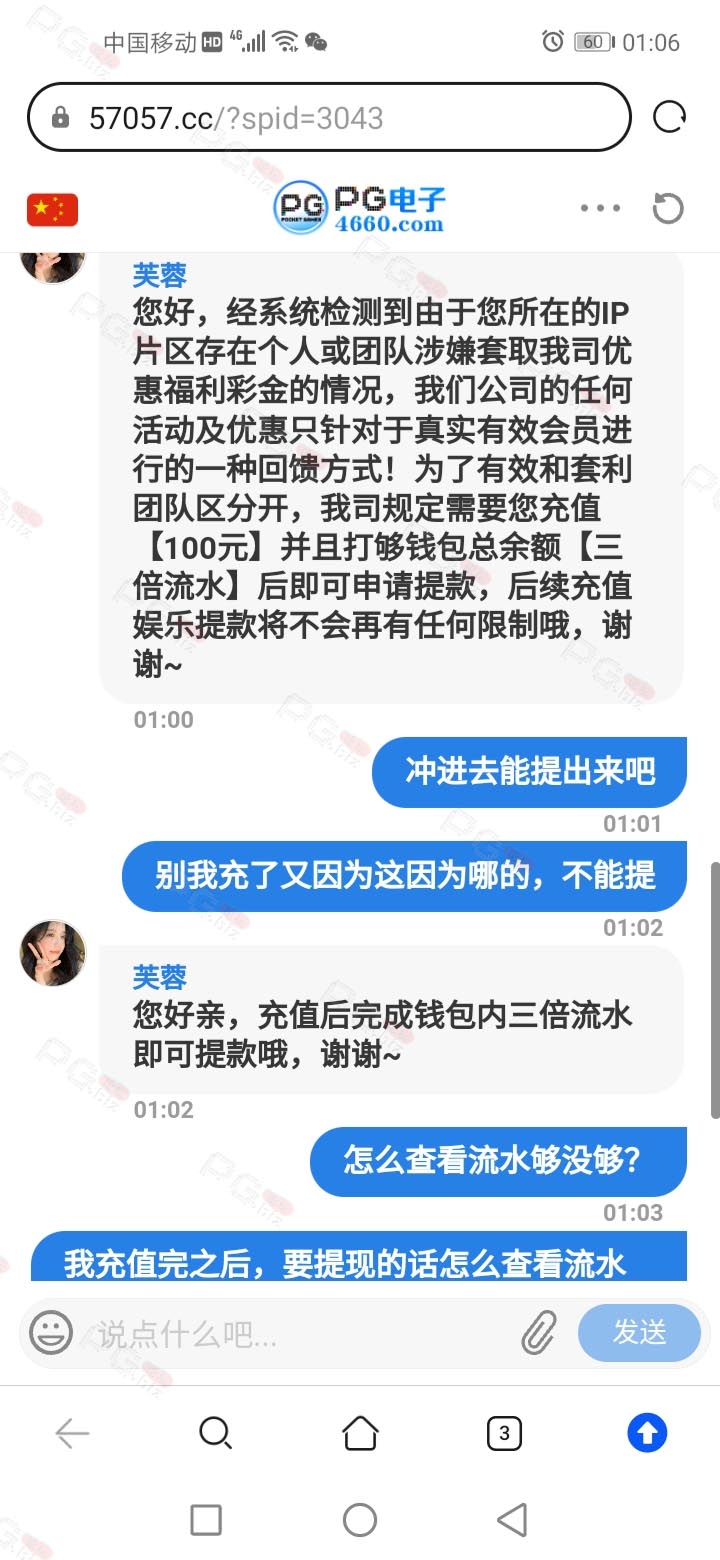The height and width of the screenshot is (1560, 720).
Task: Open browser search
Action: (215, 1434)
